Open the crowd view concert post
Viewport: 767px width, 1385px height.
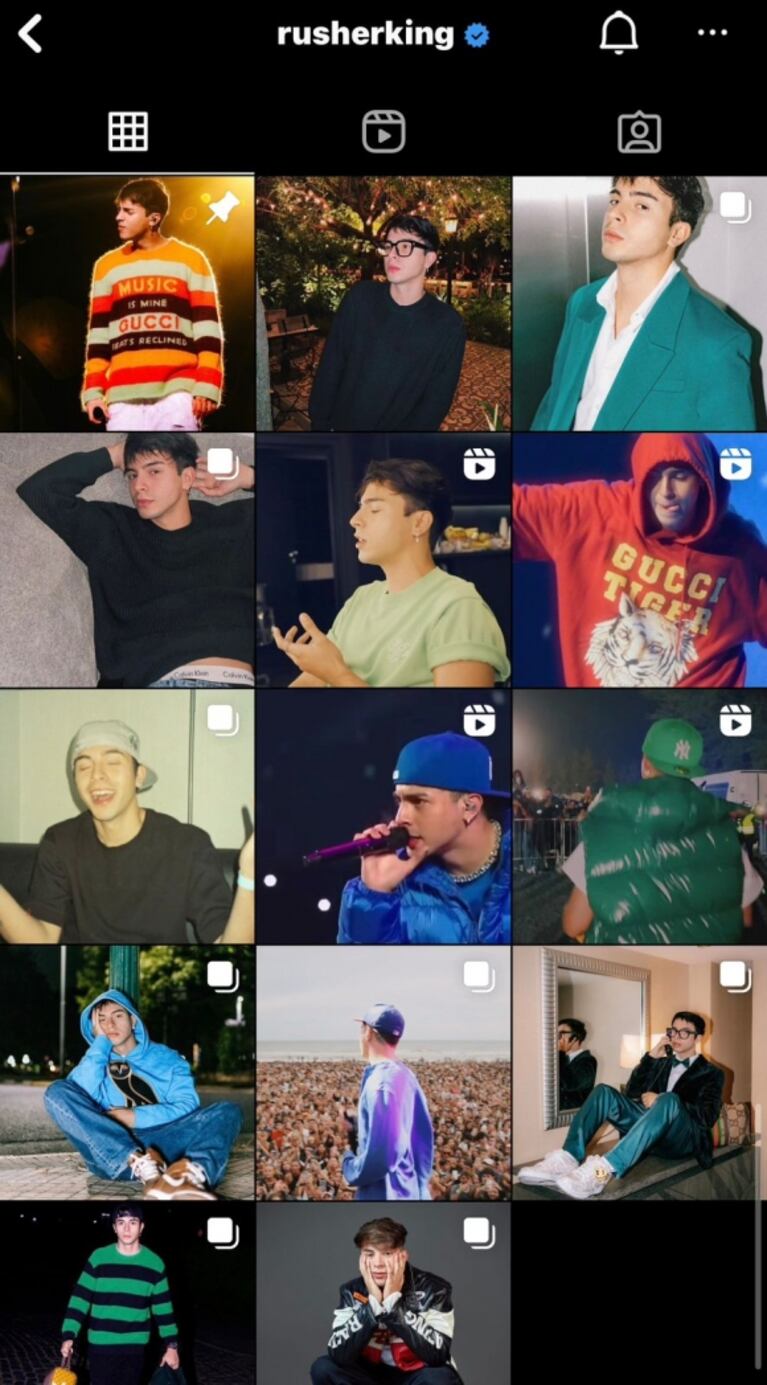coord(383,1072)
